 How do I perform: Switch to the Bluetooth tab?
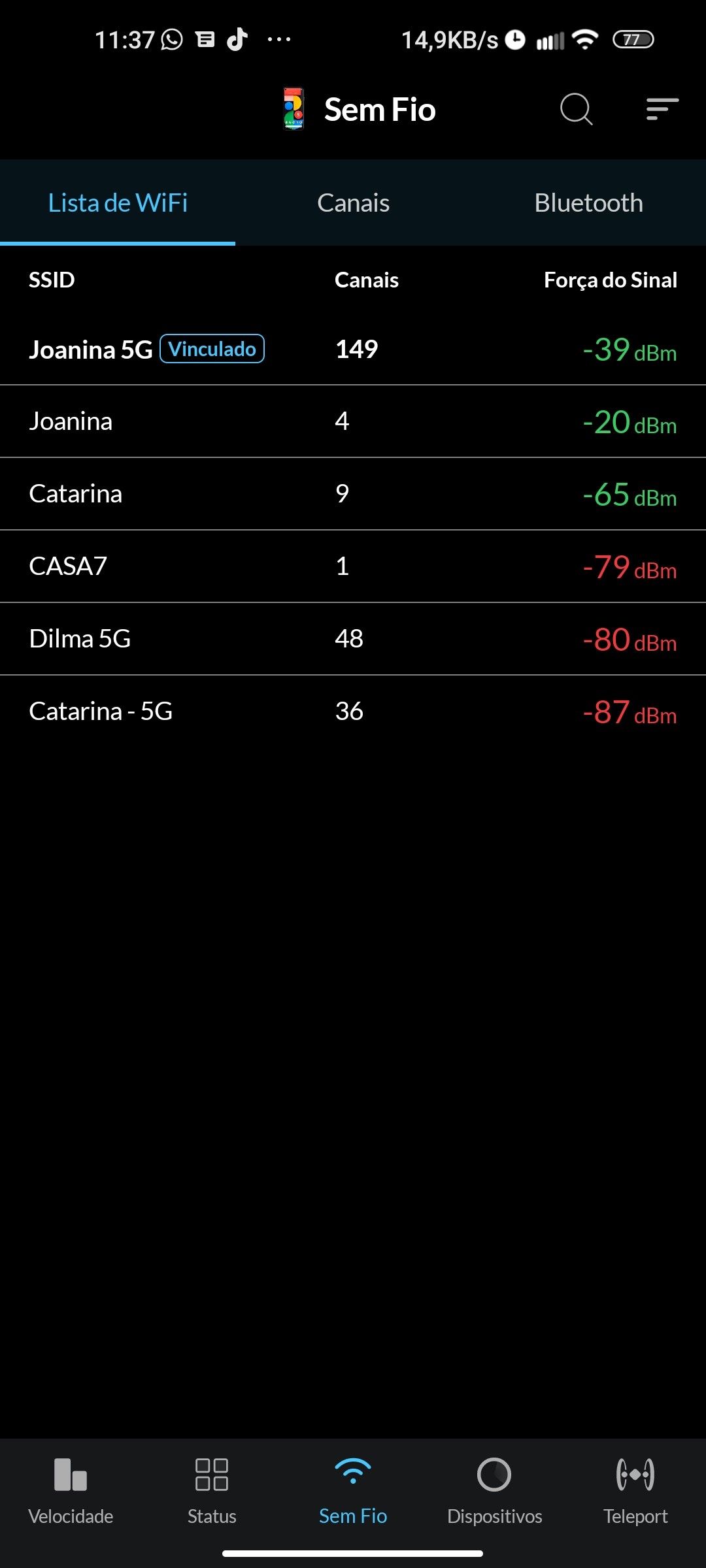click(588, 203)
